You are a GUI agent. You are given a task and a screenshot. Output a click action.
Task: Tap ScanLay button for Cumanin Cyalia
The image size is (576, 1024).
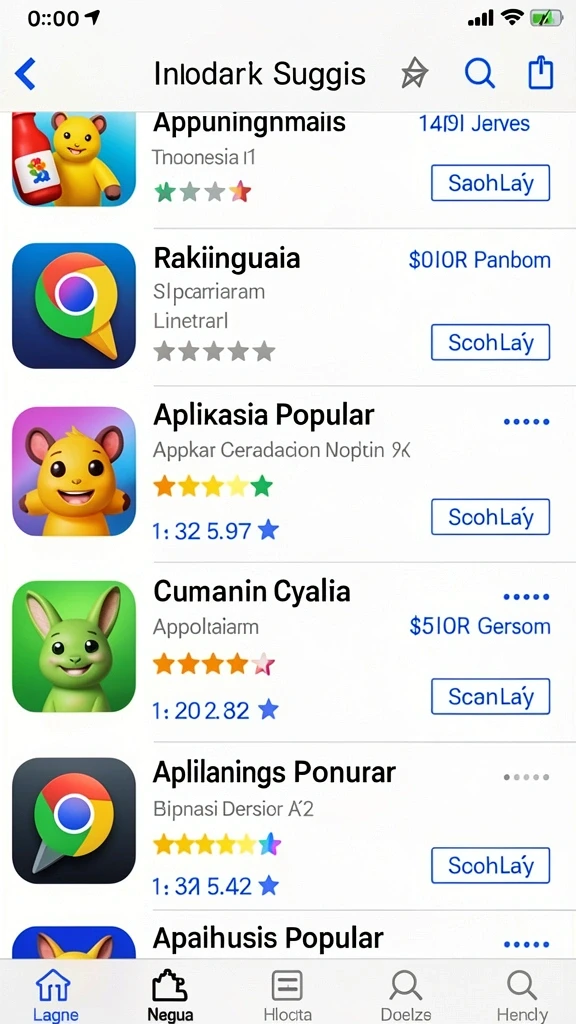(490, 696)
